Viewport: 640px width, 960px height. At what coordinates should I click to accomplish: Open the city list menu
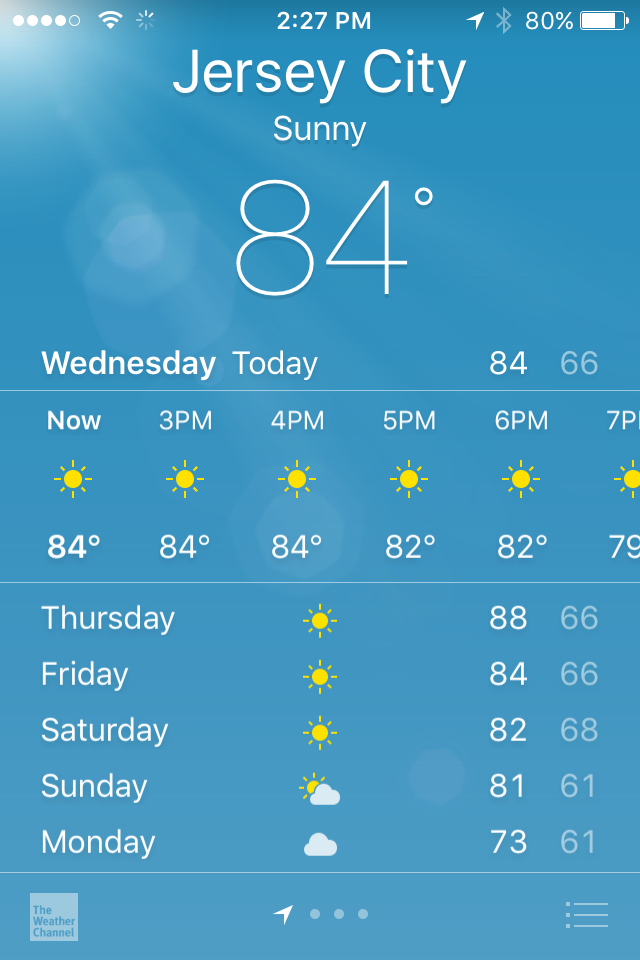tap(587, 914)
